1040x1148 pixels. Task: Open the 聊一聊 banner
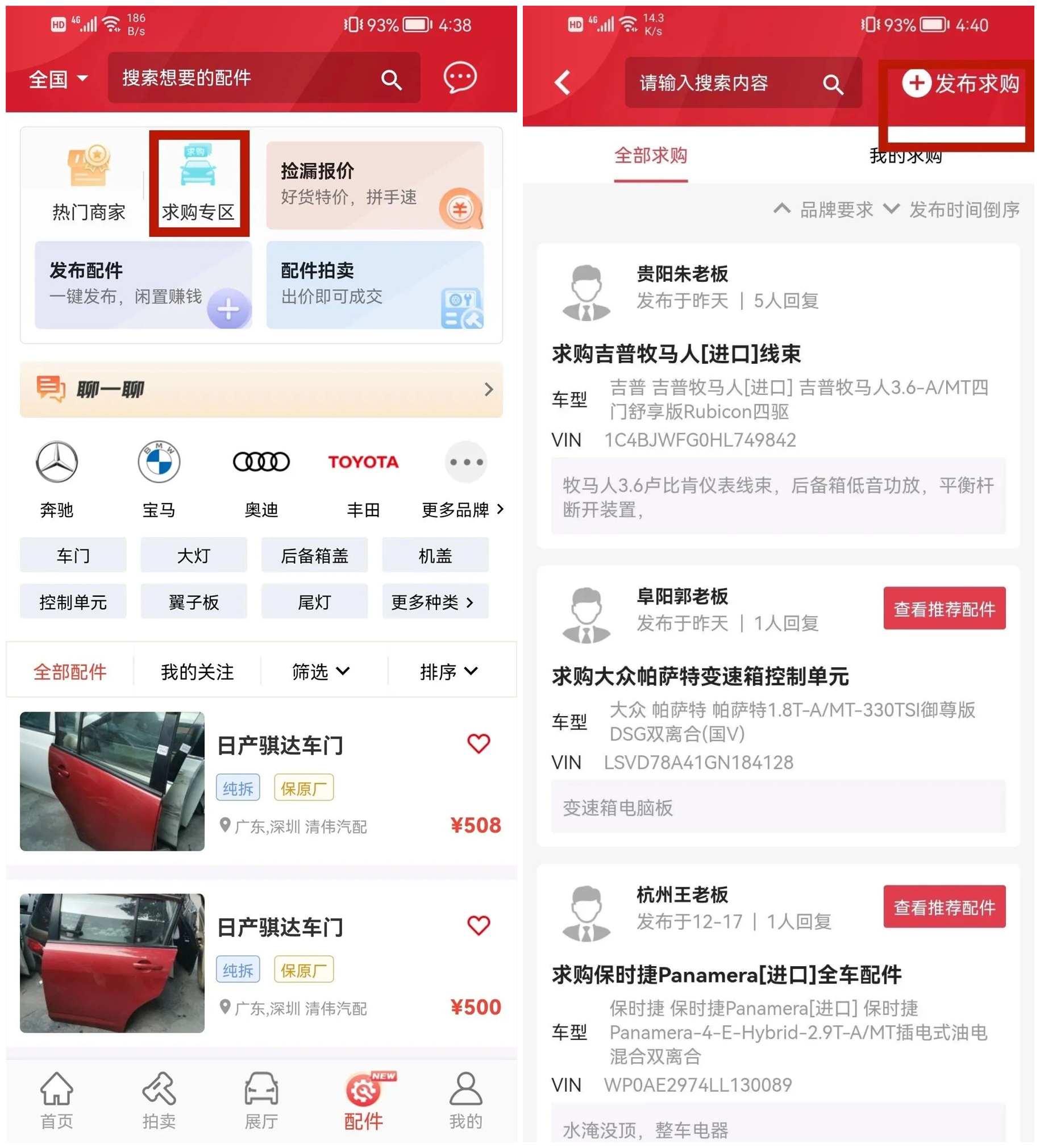[261, 389]
